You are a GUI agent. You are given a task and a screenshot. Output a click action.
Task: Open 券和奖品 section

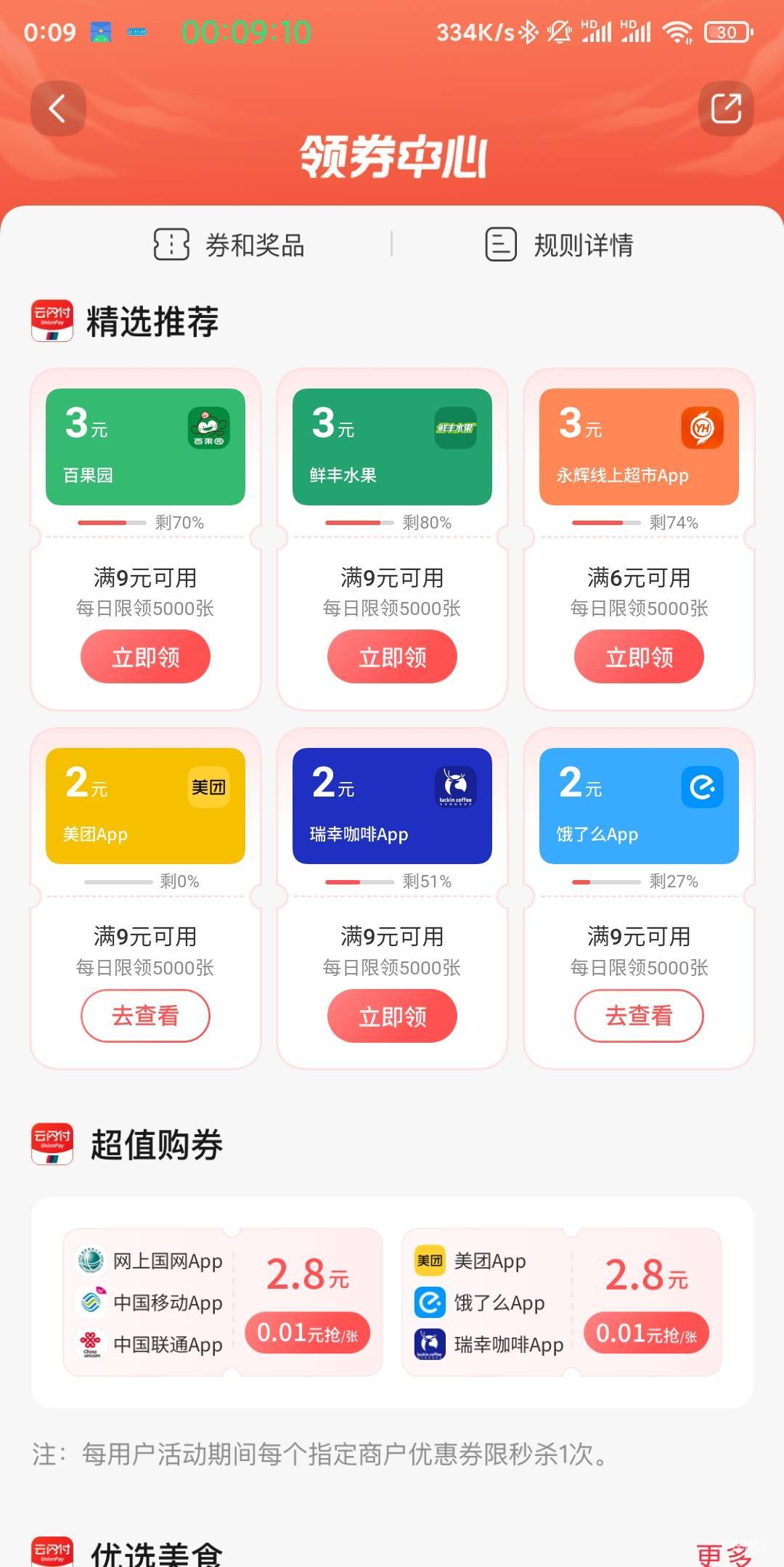coord(229,245)
